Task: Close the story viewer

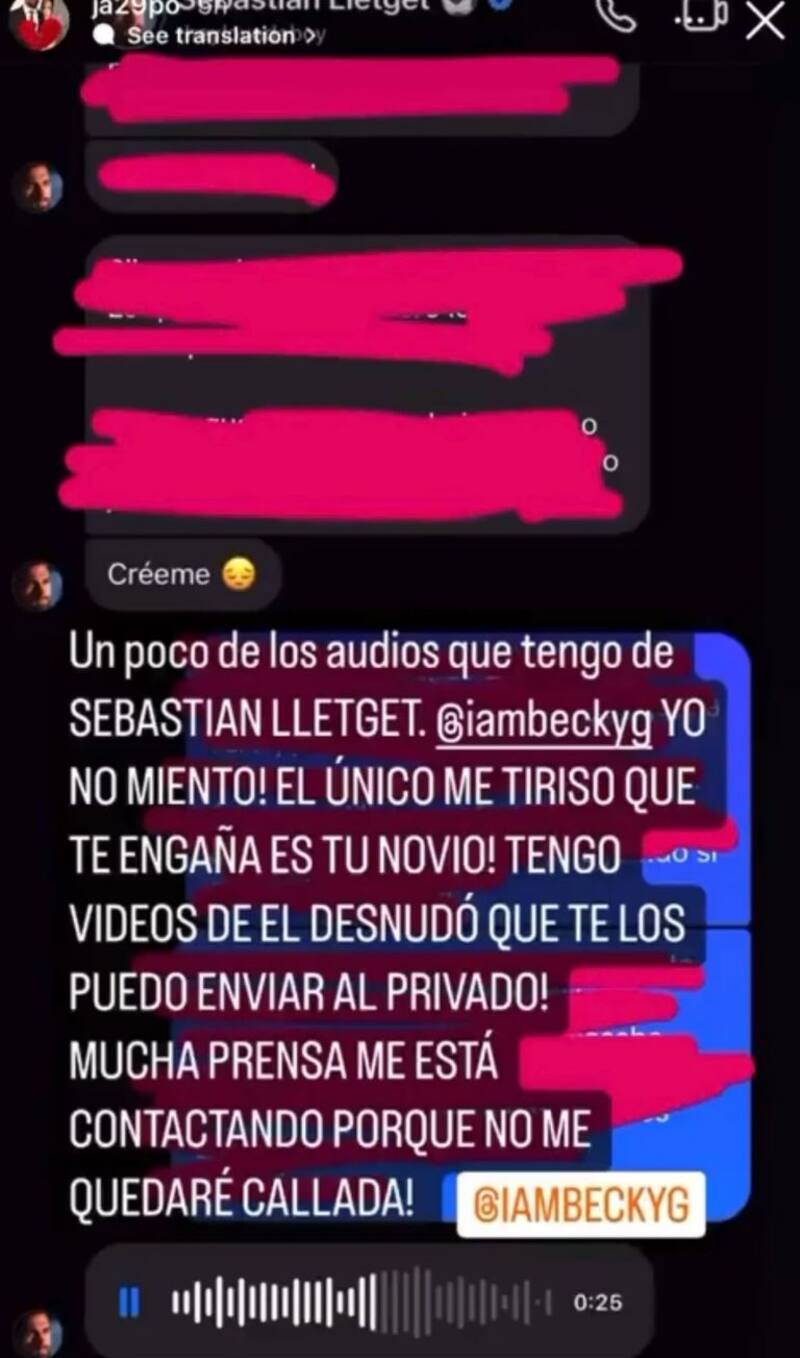Action: pyautogui.click(x=765, y=21)
